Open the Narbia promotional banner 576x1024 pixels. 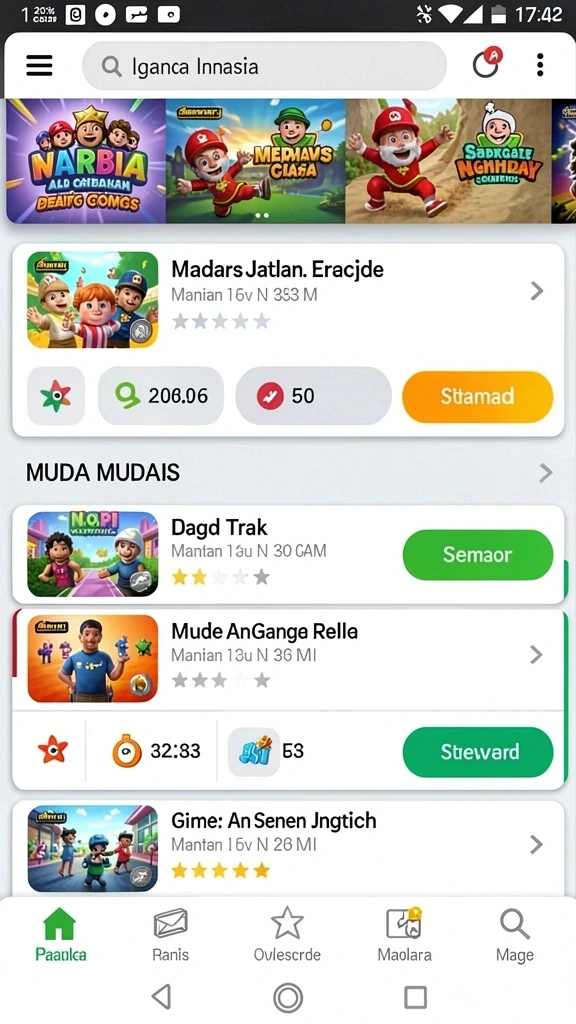86,161
